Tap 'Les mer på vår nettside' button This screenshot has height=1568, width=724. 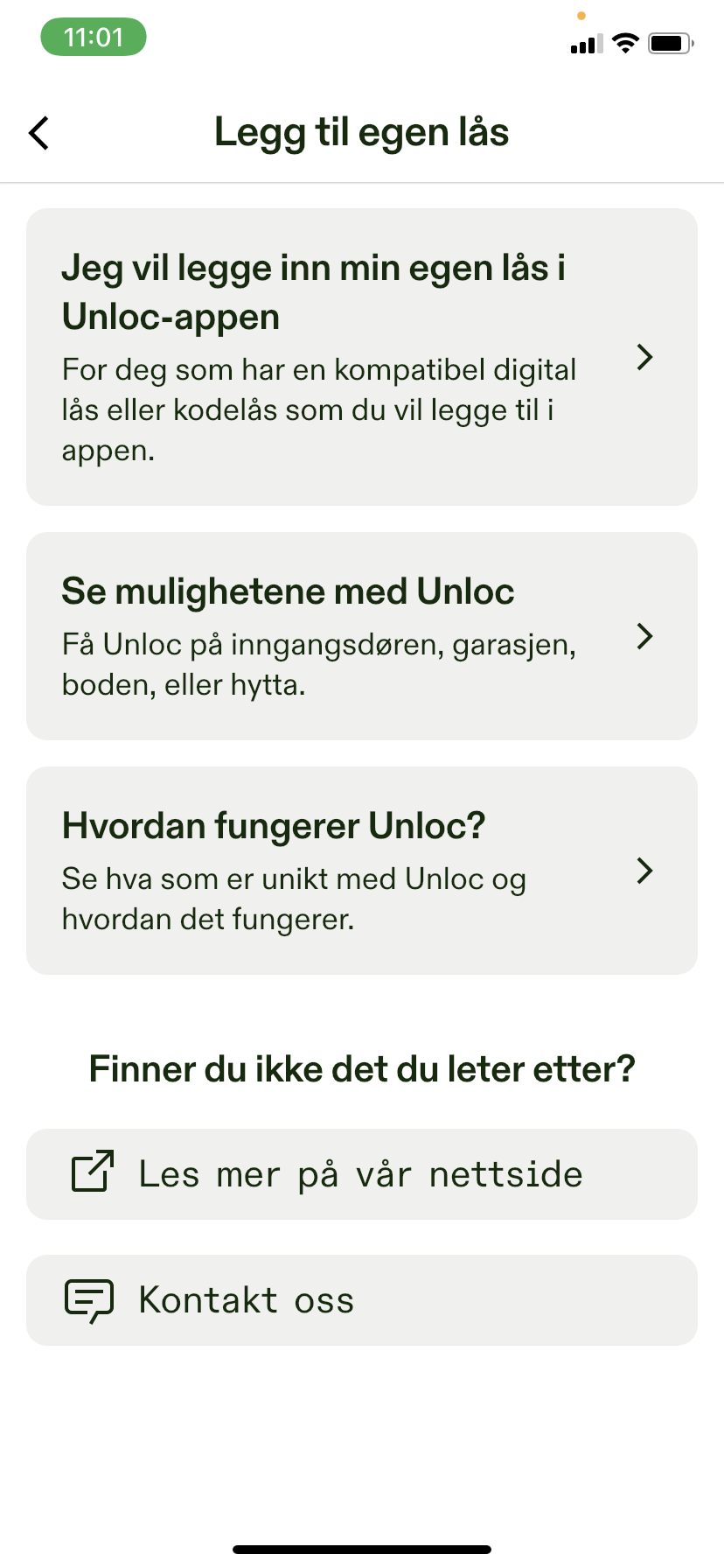coord(361,1174)
